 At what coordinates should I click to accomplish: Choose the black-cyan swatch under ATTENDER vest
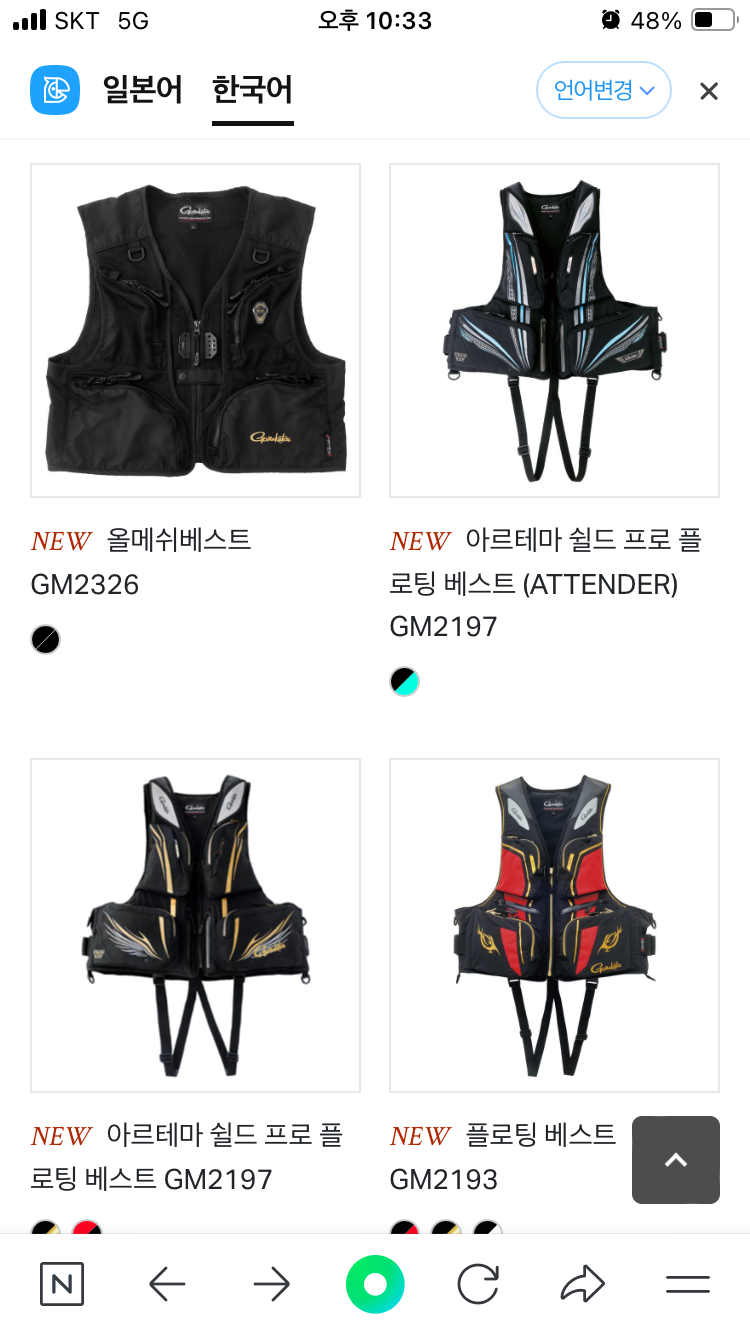pyautogui.click(x=405, y=682)
